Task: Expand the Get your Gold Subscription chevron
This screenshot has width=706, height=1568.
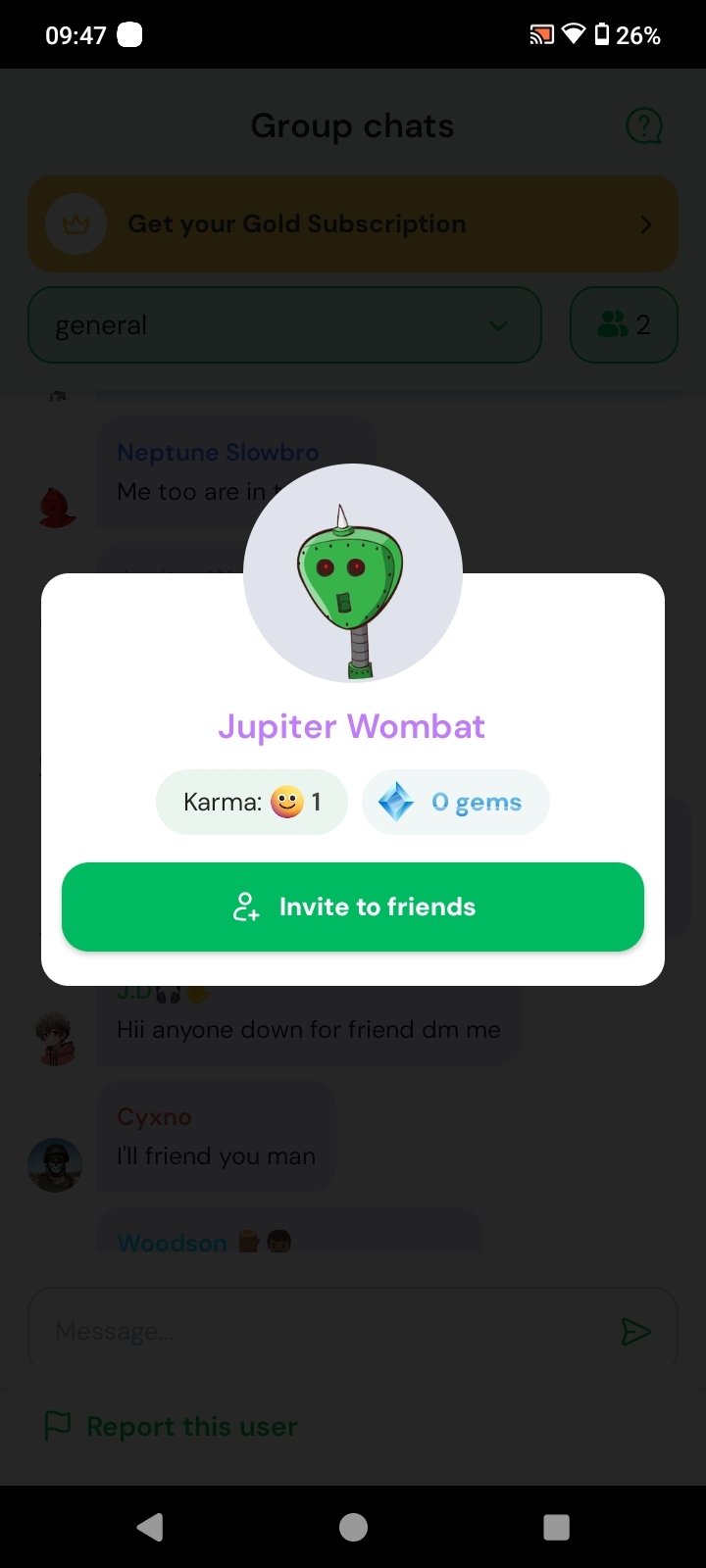Action: 645,223
